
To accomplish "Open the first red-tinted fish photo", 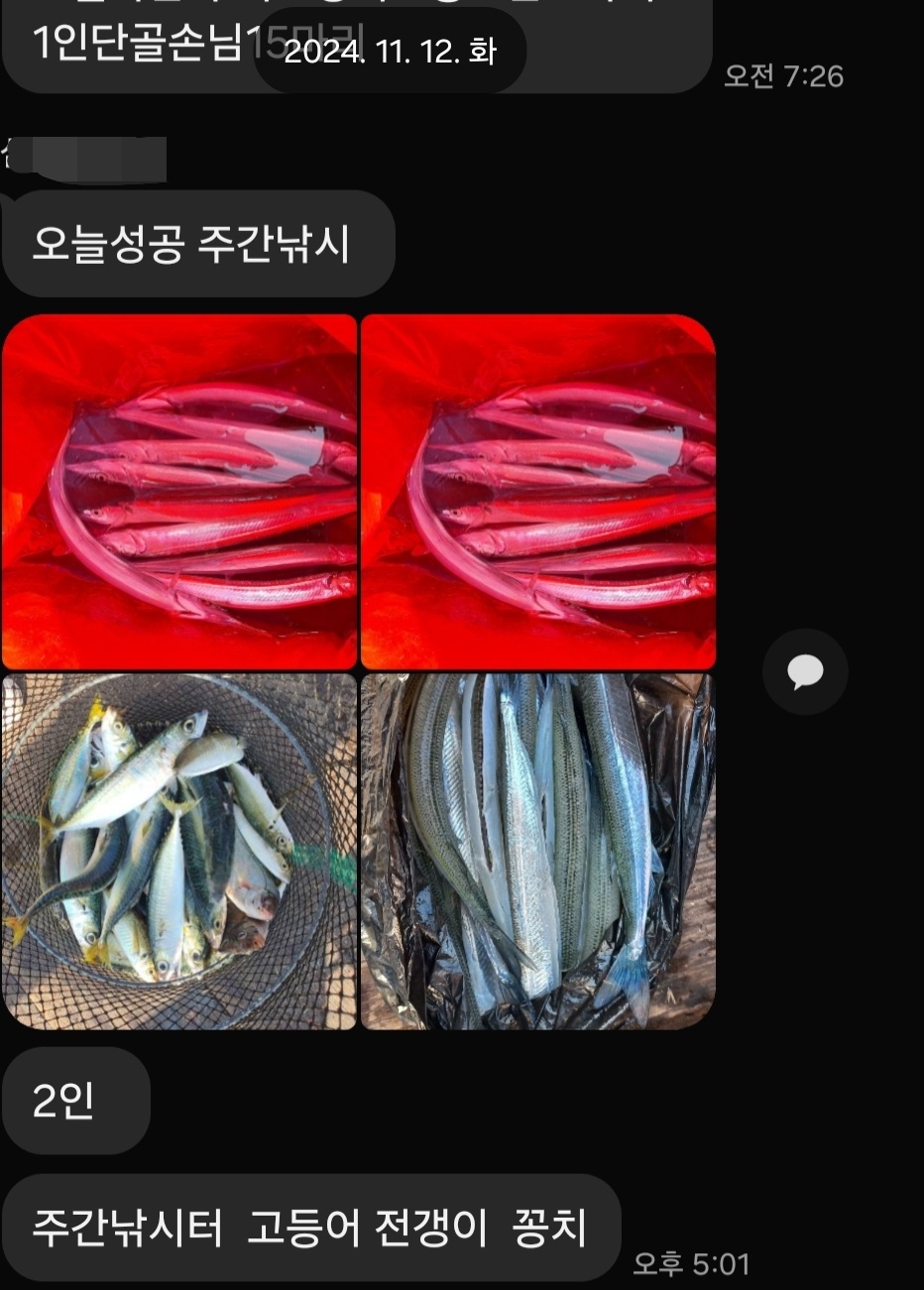I will (x=179, y=492).
